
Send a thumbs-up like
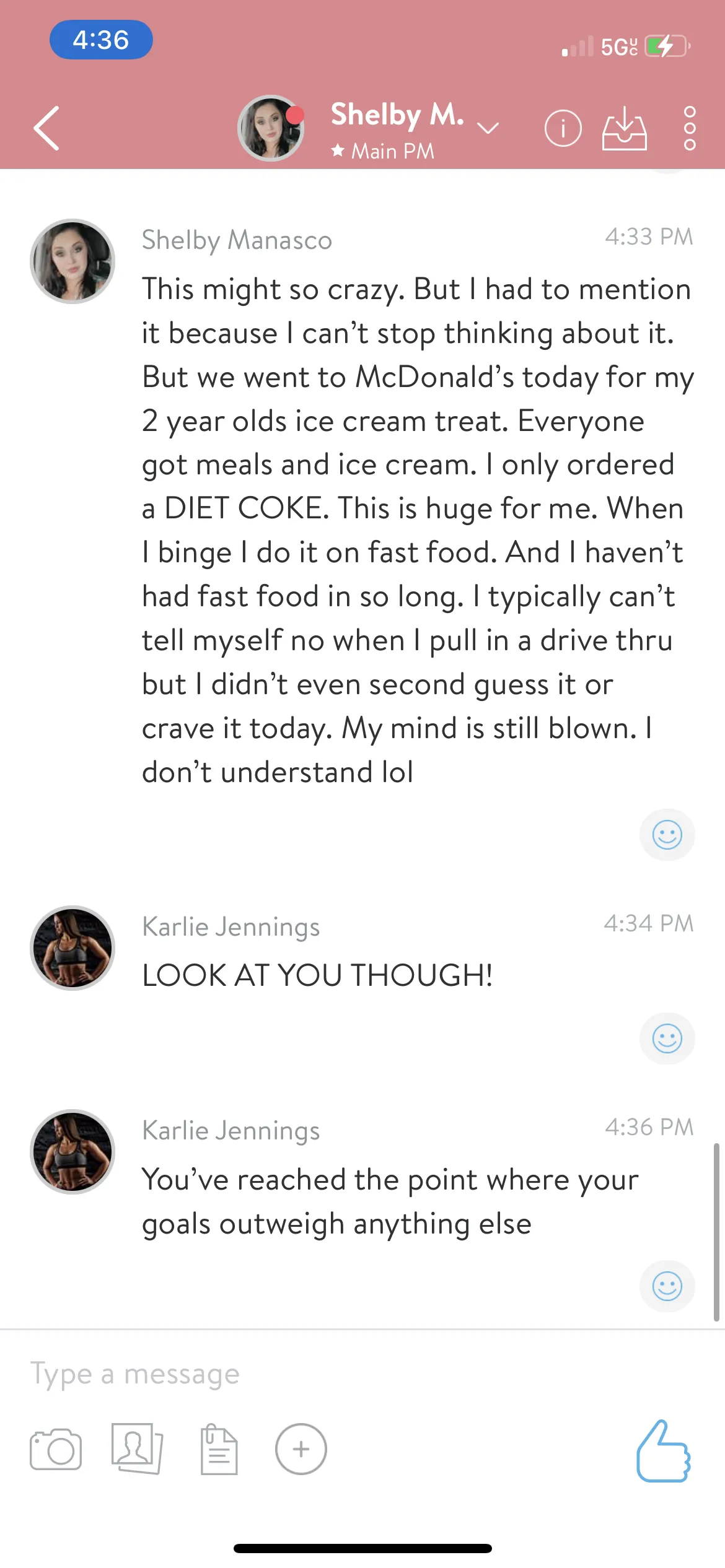point(664,1451)
